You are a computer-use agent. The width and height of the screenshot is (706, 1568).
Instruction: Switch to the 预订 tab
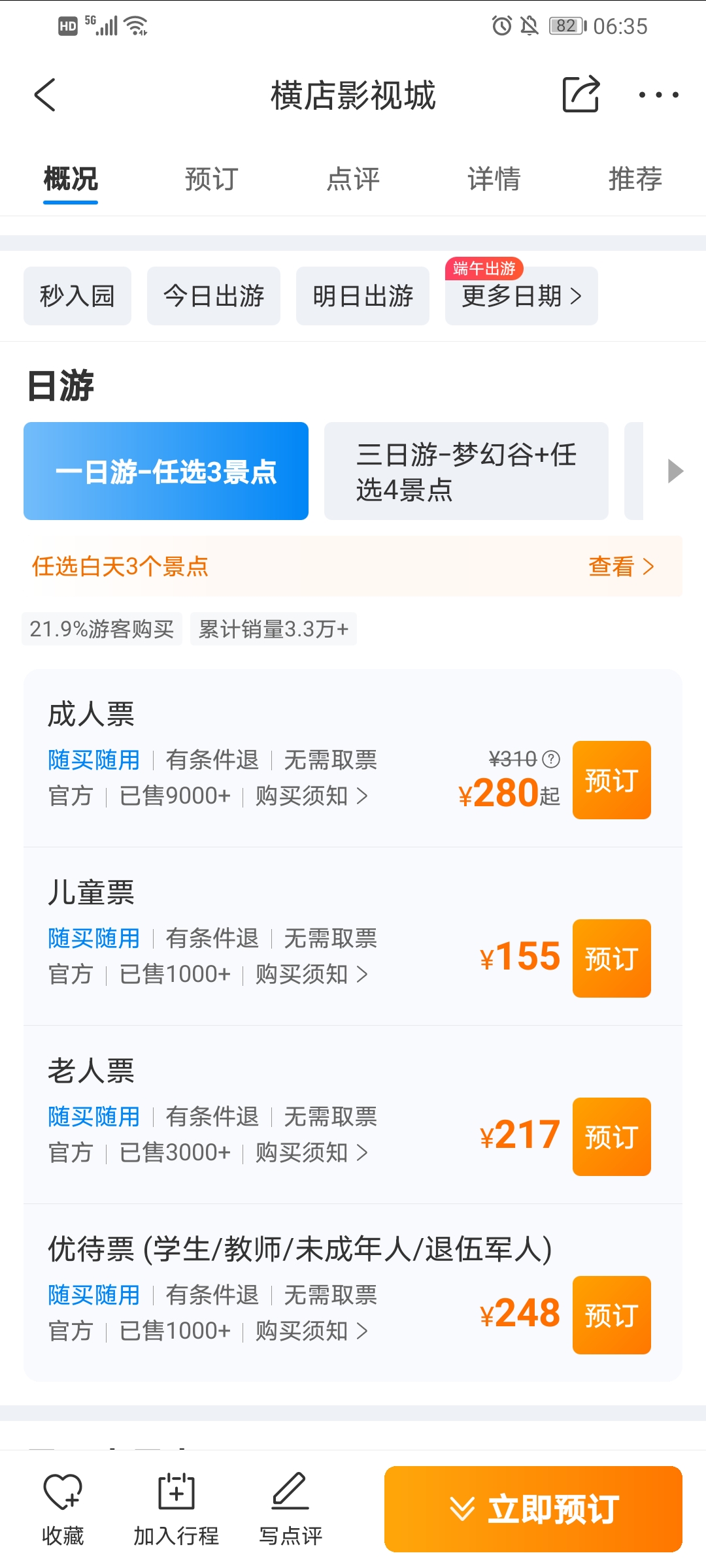(211, 179)
